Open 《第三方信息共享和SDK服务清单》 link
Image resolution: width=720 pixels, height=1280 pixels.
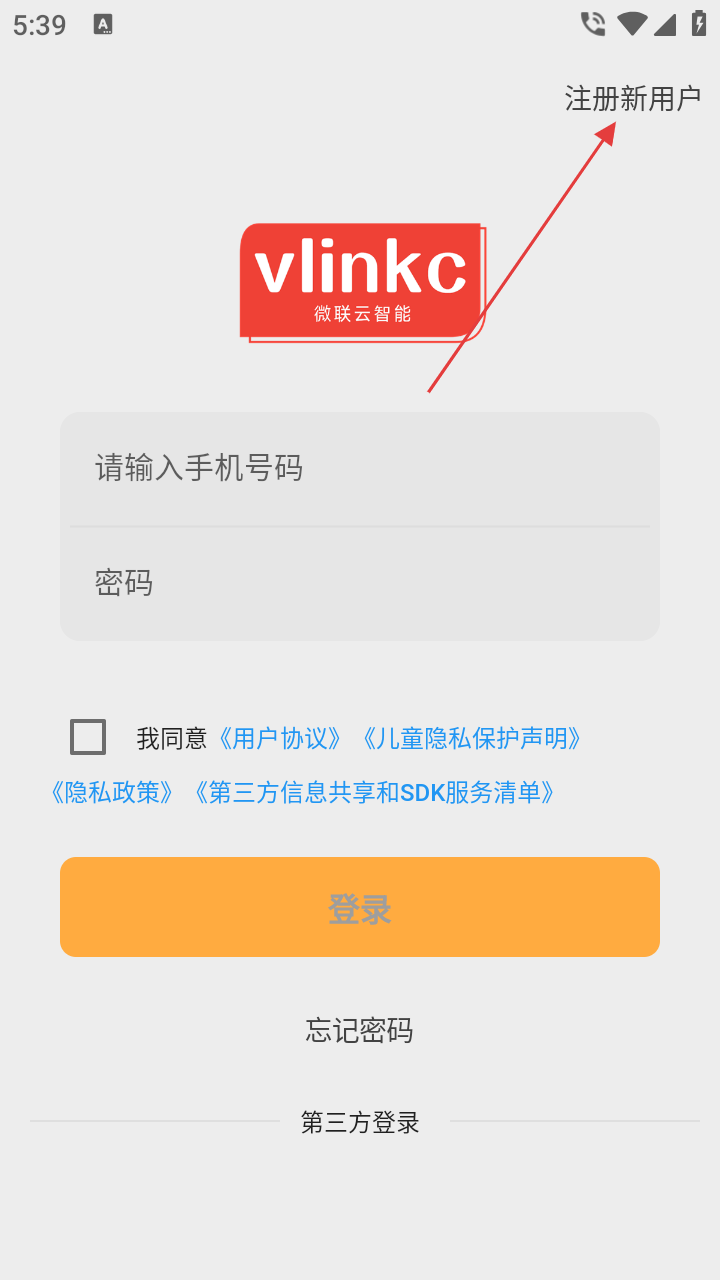(374, 793)
